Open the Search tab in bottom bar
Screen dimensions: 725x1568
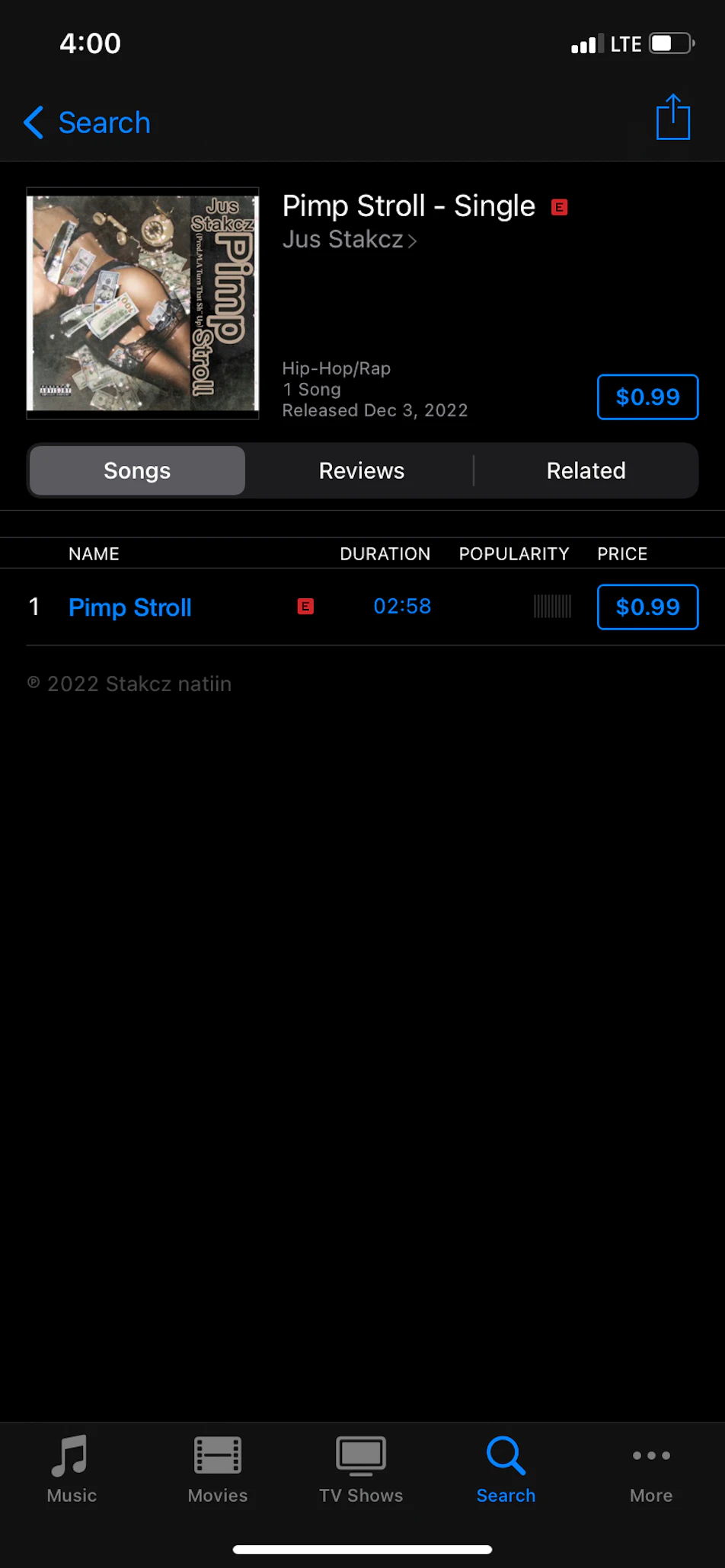(x=506, y=1469)
